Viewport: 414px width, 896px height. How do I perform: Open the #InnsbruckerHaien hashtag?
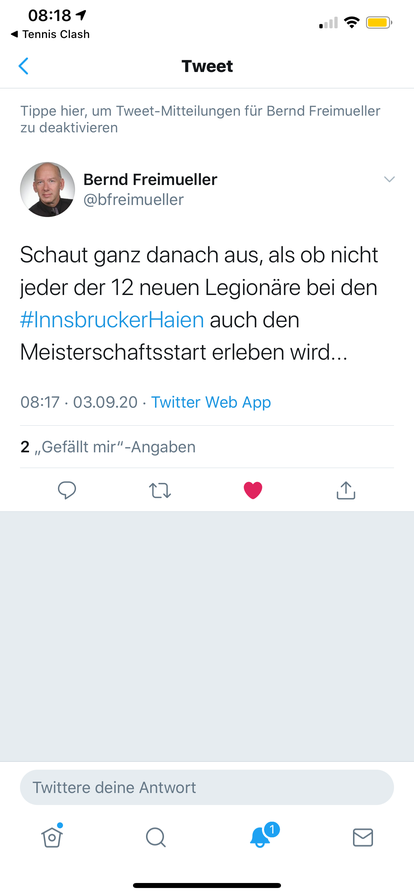coord(112,320)
